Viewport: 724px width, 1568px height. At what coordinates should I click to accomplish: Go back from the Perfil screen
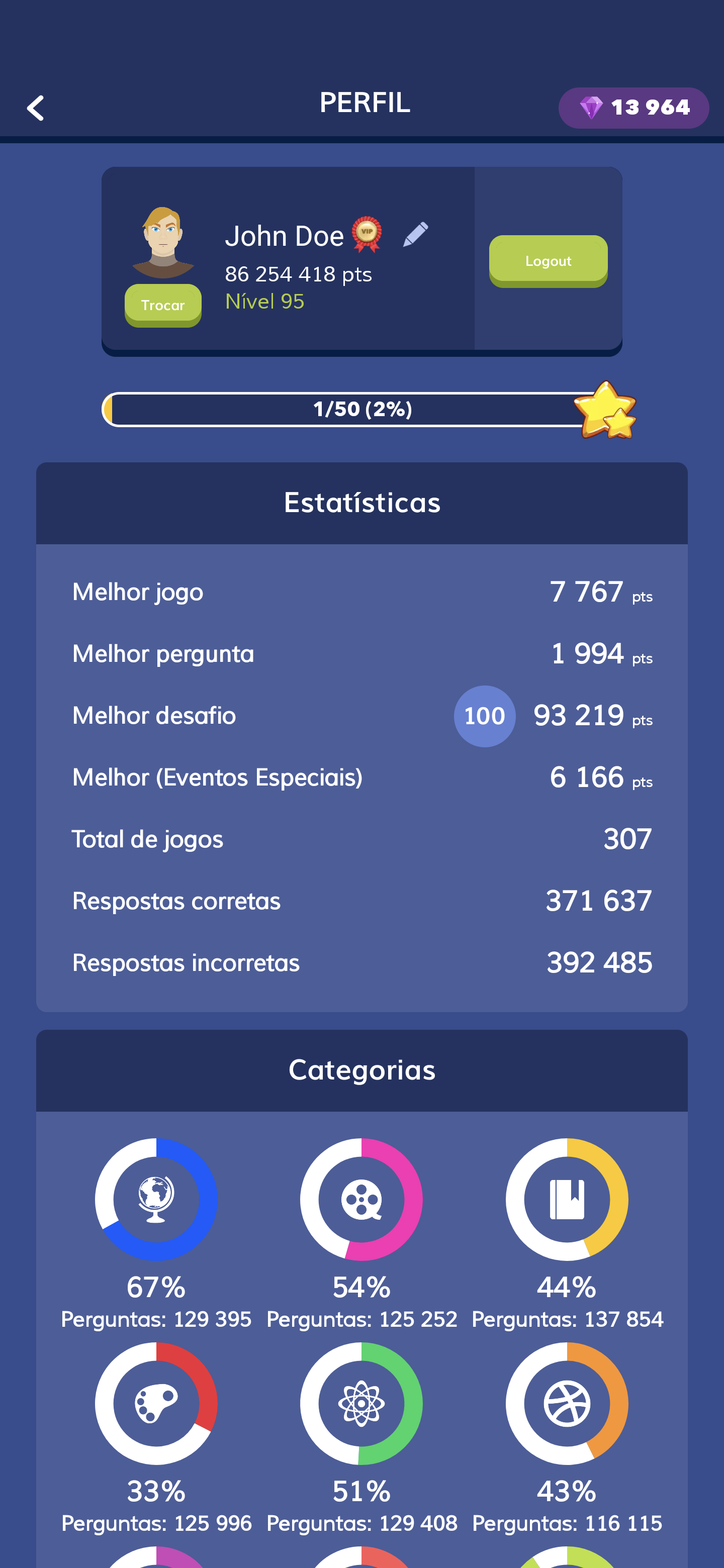pos(35,108)
